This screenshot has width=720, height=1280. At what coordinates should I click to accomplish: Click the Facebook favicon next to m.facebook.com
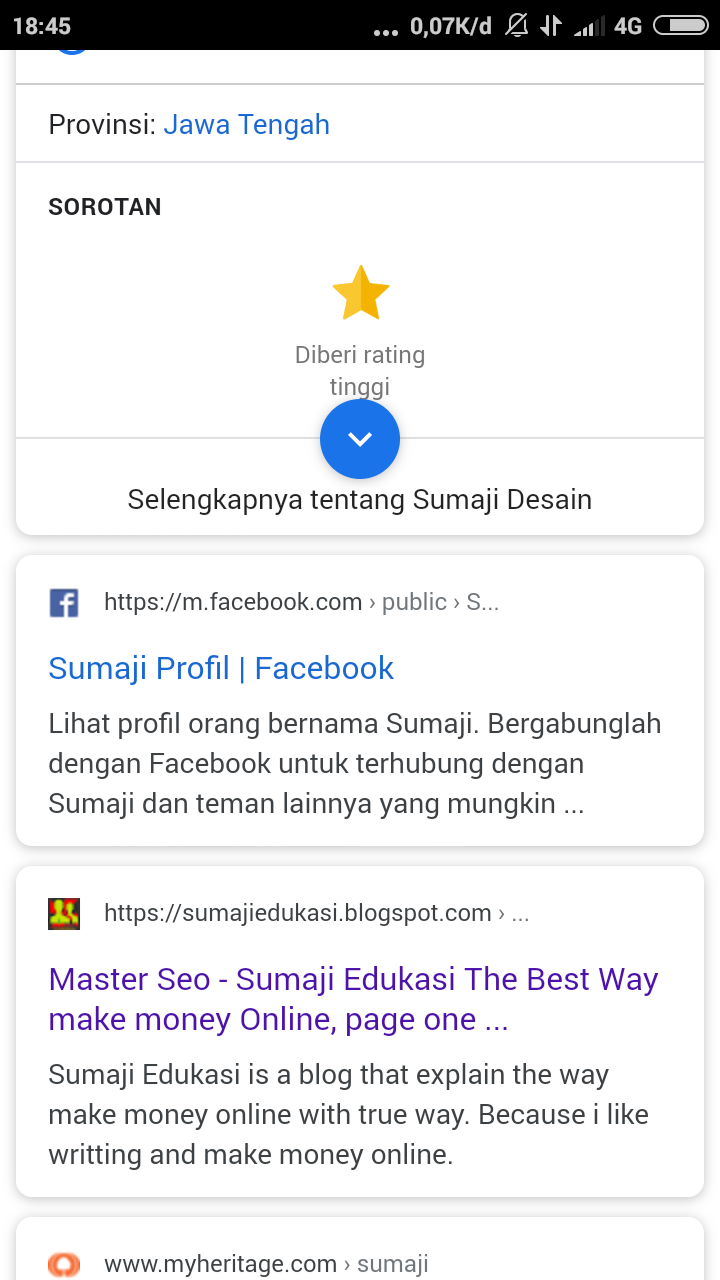pyautogui.click(x=63, y=602)
